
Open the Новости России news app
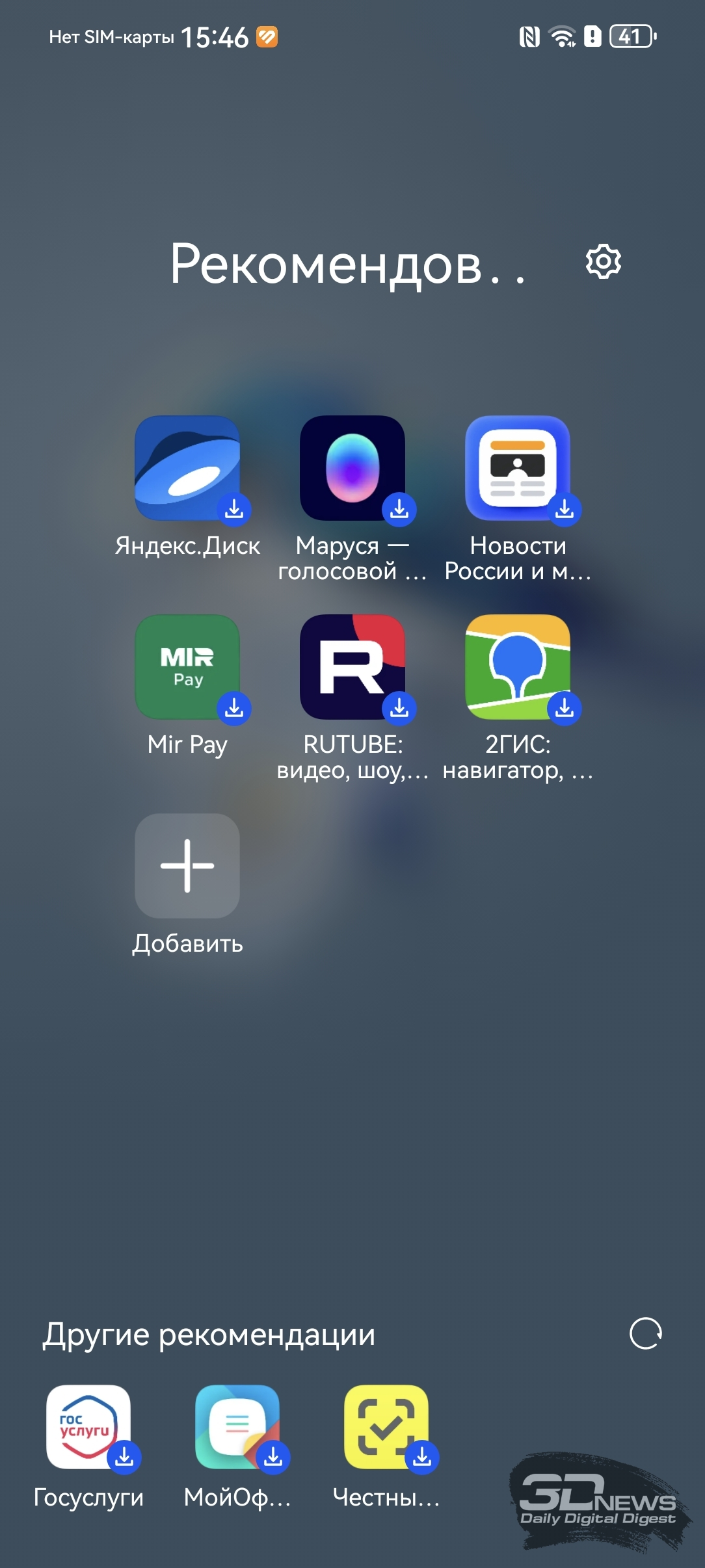point(518,468)
